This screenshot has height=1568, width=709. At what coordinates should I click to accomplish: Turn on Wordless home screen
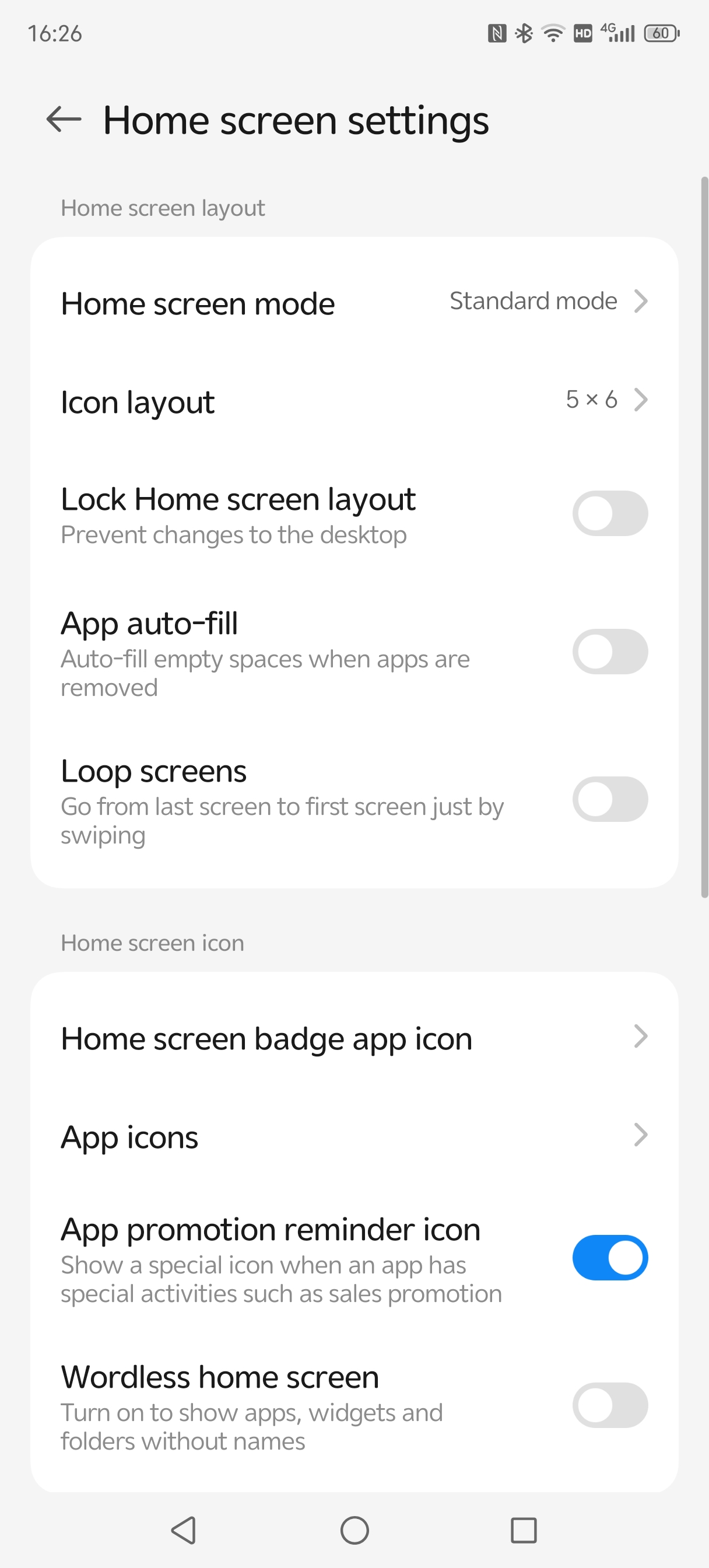[x=609, y=1405]
